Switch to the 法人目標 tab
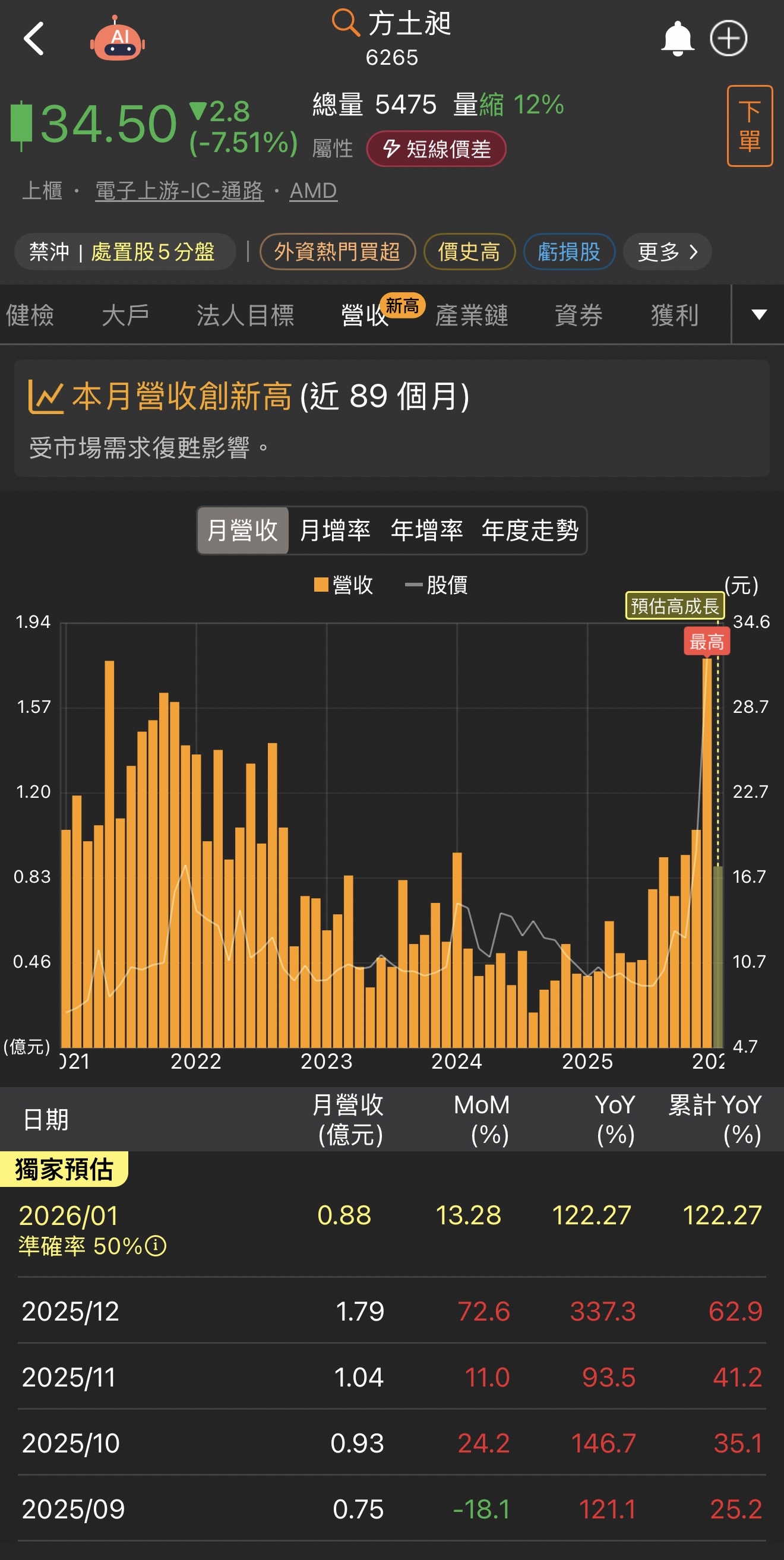The width and height of the screenshot is (784, 1560). coord(245,315)
